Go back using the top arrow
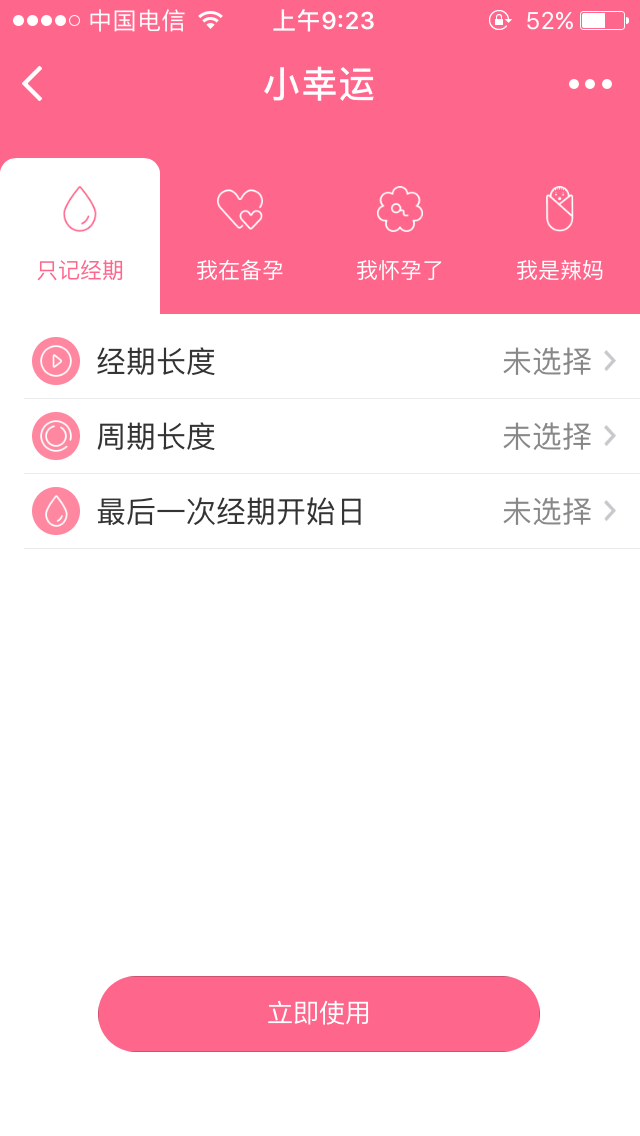 (x=32, y=84)
